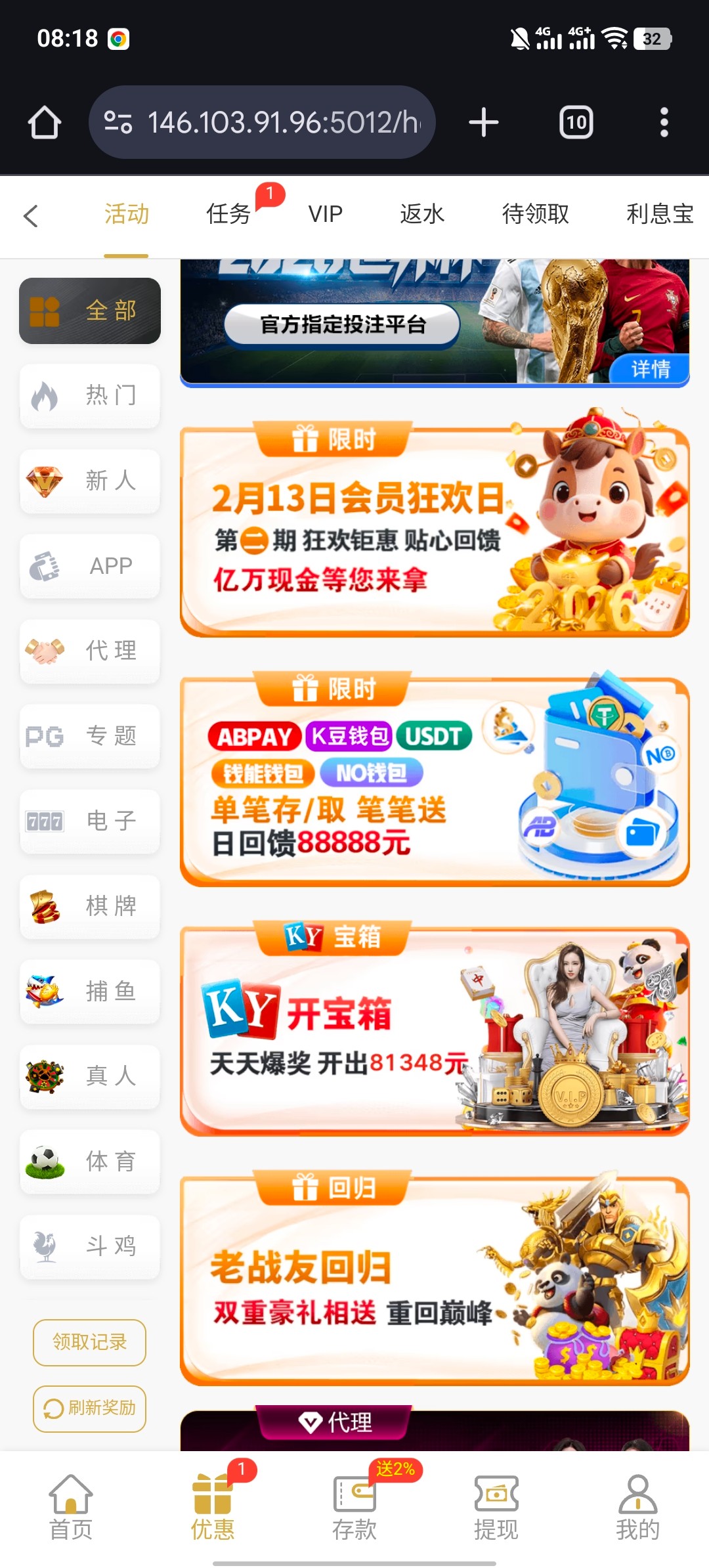Open the 待领取 tab
Screen dimensions: 709x1568
pyautogui.click(x=536, y=214)
